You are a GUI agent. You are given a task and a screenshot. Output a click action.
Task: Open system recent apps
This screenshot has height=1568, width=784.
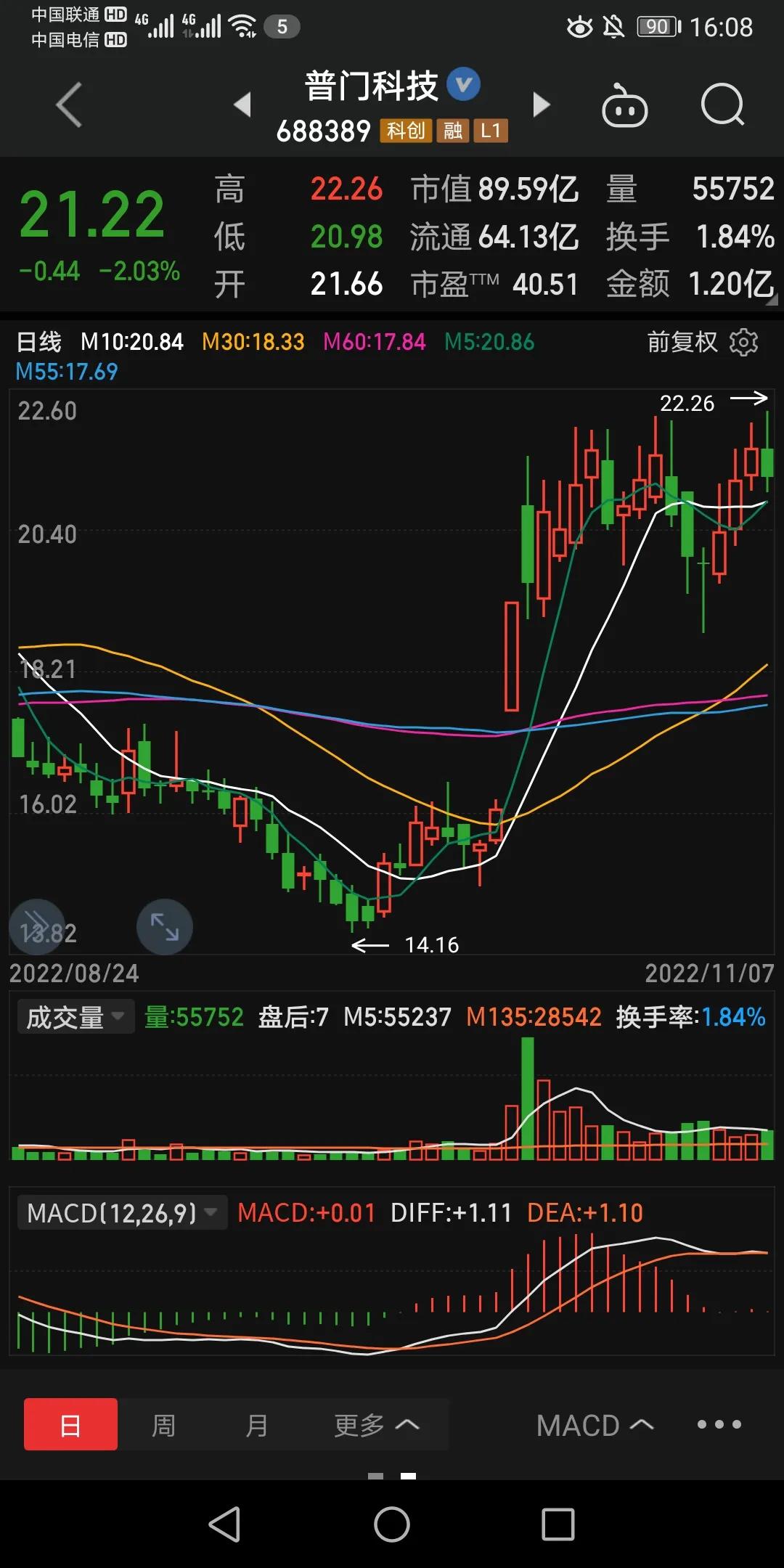pos(558,1524)
